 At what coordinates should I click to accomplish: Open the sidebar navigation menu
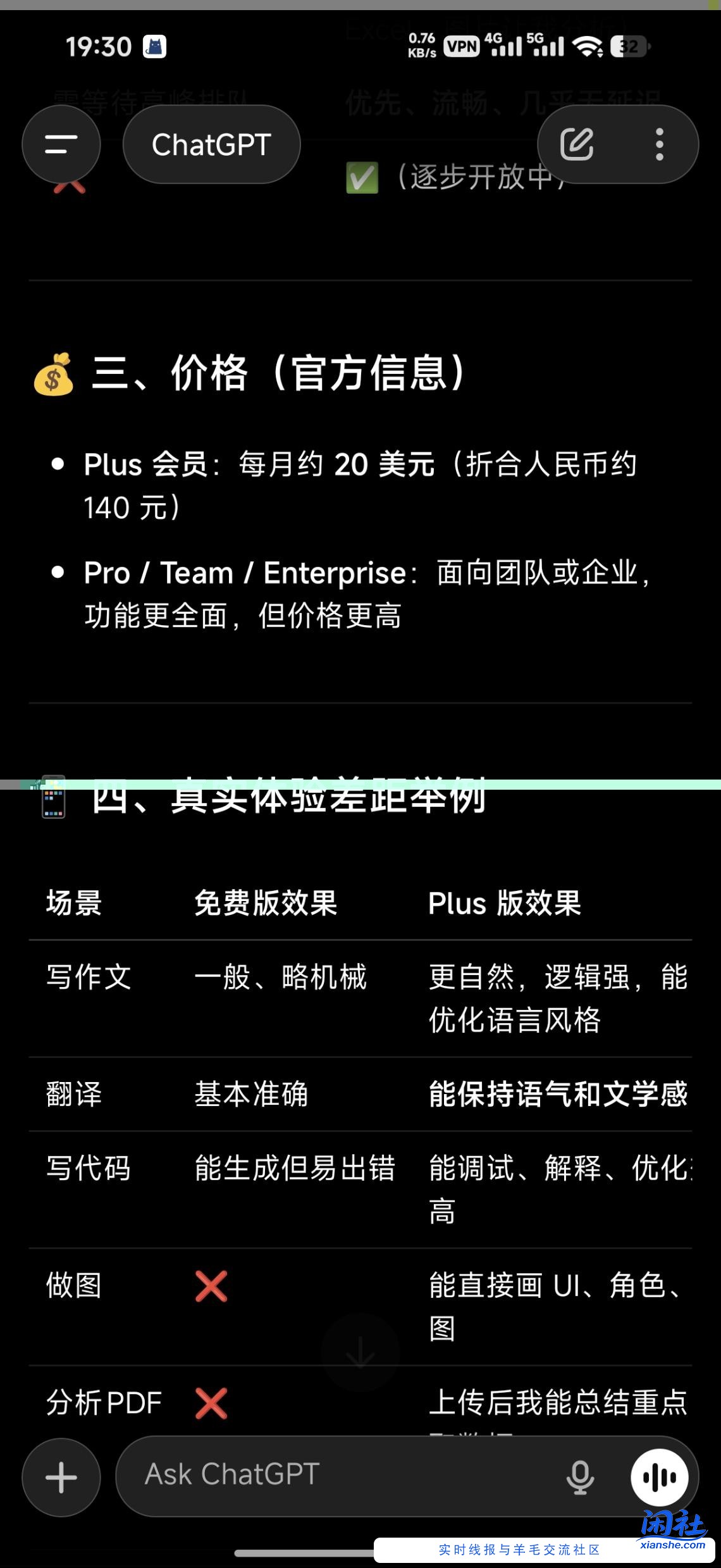60,144
